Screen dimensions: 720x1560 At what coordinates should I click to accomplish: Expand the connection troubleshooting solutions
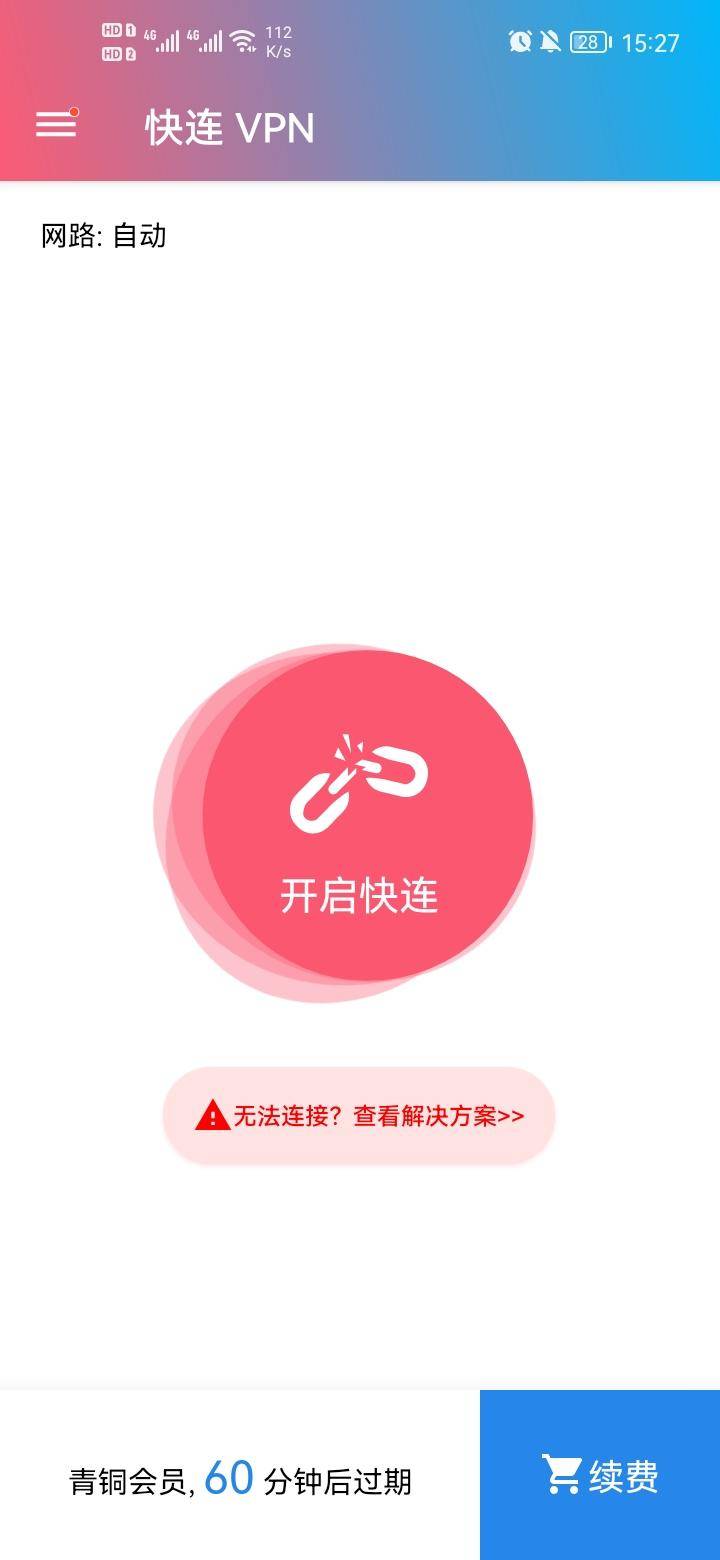click(x=360, y=1116)
